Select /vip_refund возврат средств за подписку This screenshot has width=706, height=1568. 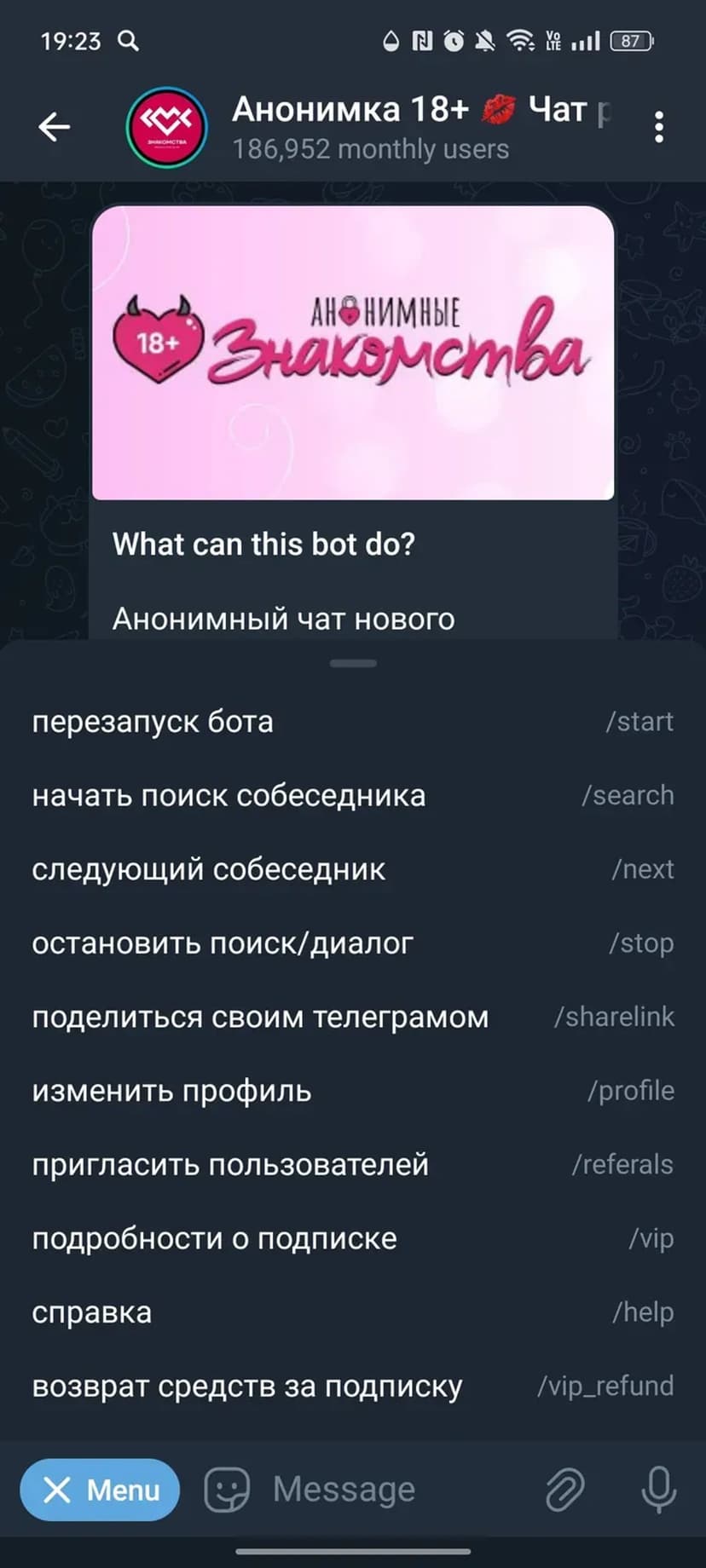coord(352,1386)
